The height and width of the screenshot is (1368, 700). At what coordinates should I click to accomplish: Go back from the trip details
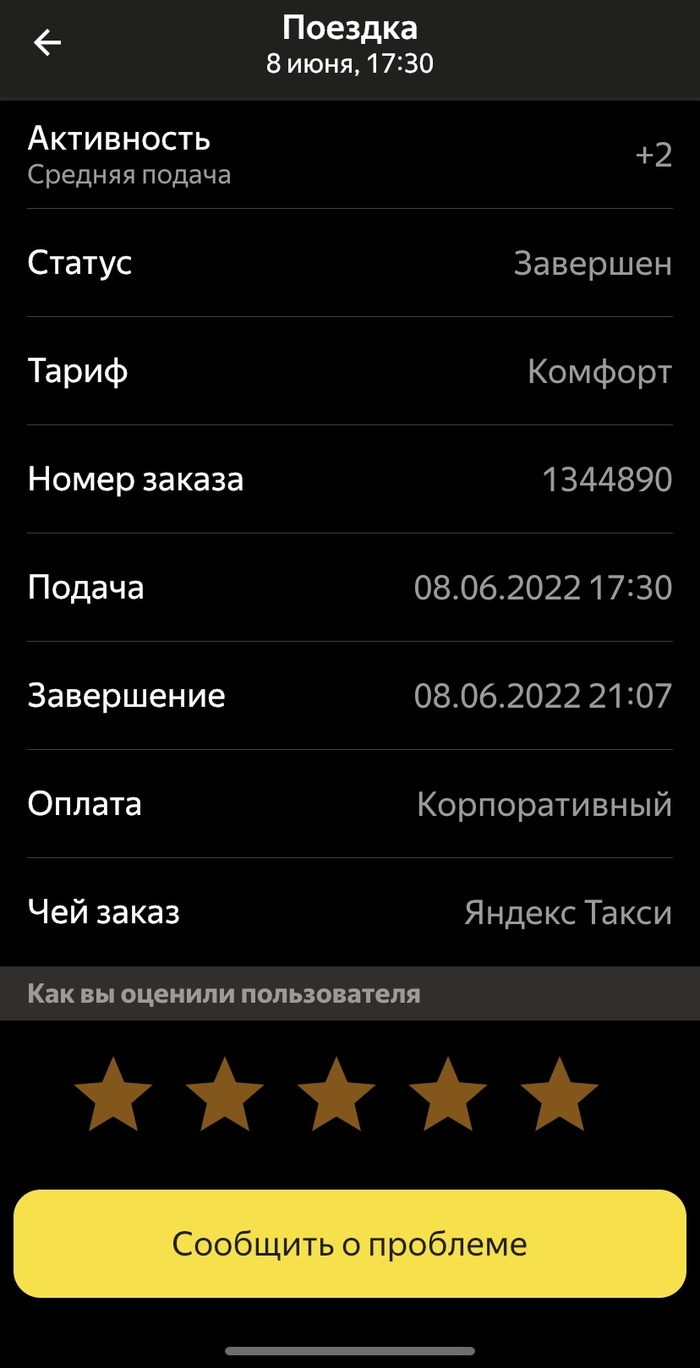pos(48,43)
